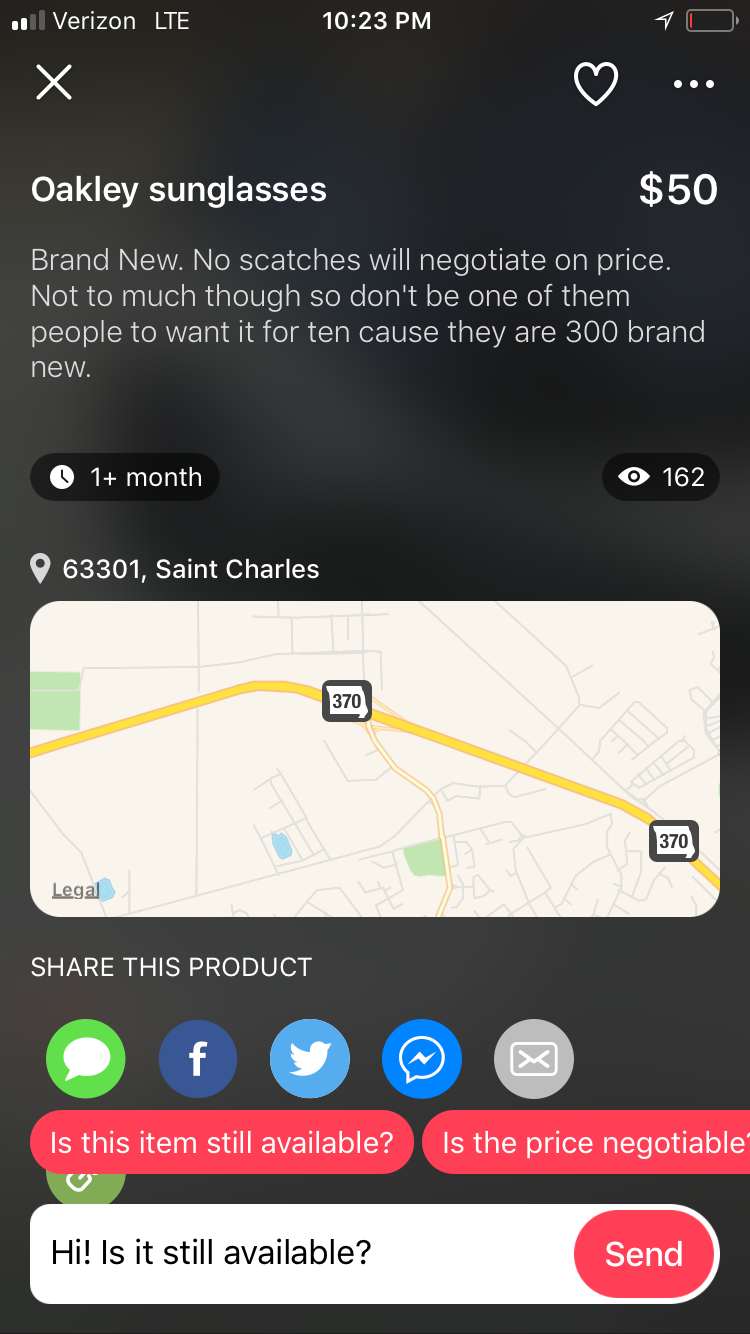Image resolution: width=750 pixels, height=1334 pixels.
Task: Edit the message text field
Action: click(x=300, y=1253)
